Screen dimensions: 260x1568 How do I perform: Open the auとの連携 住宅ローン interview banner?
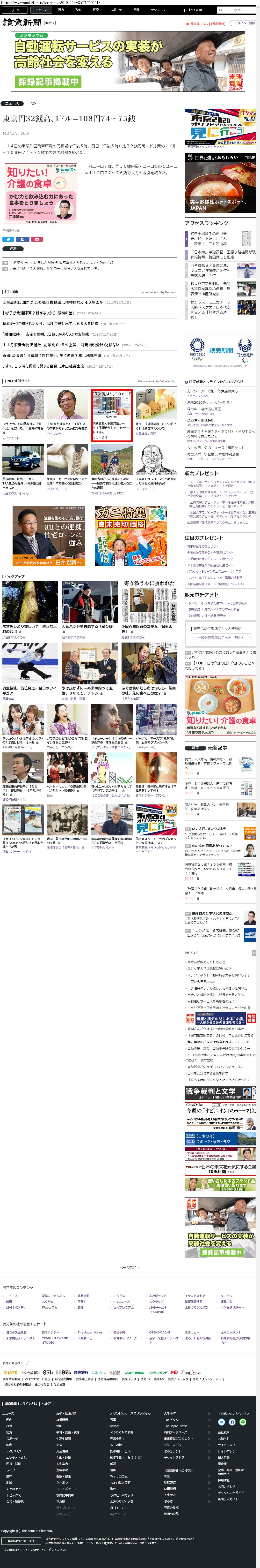pos(49,536)
